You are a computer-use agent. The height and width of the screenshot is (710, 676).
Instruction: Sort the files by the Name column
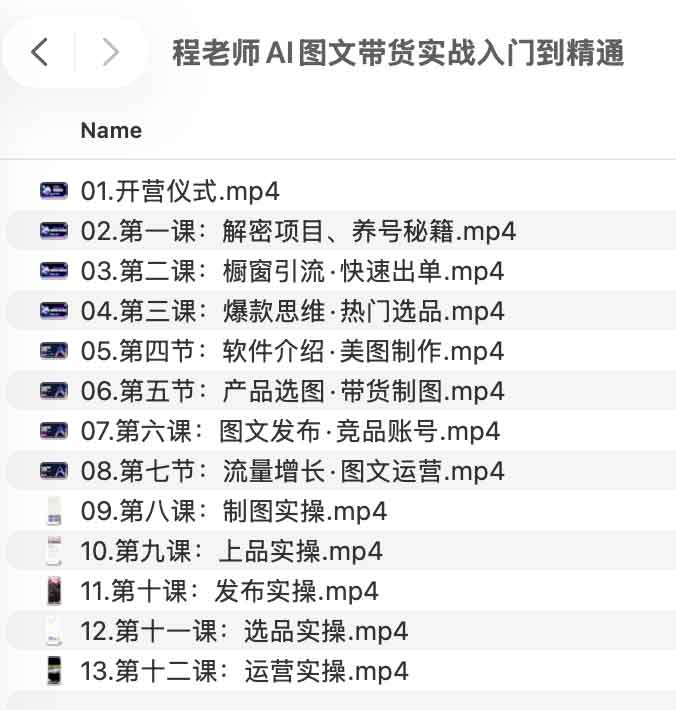coord(111,131)
